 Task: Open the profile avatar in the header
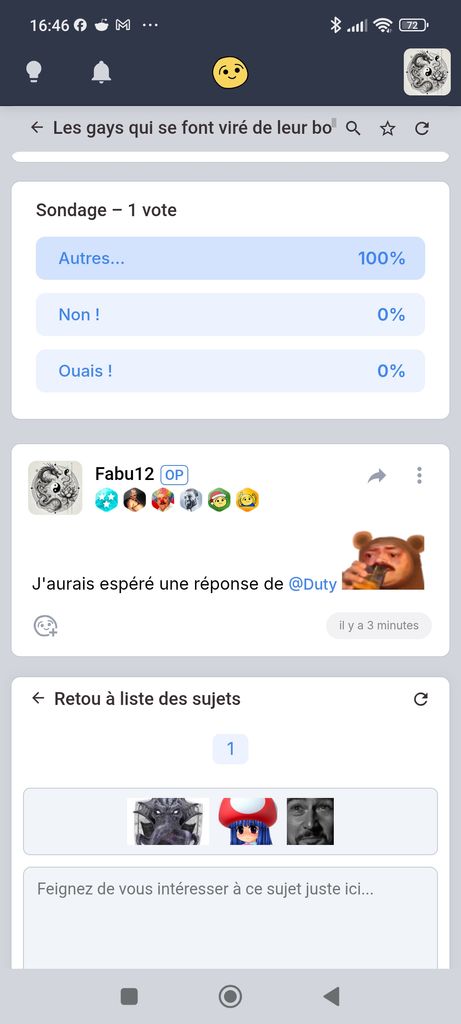pos(427,72)
